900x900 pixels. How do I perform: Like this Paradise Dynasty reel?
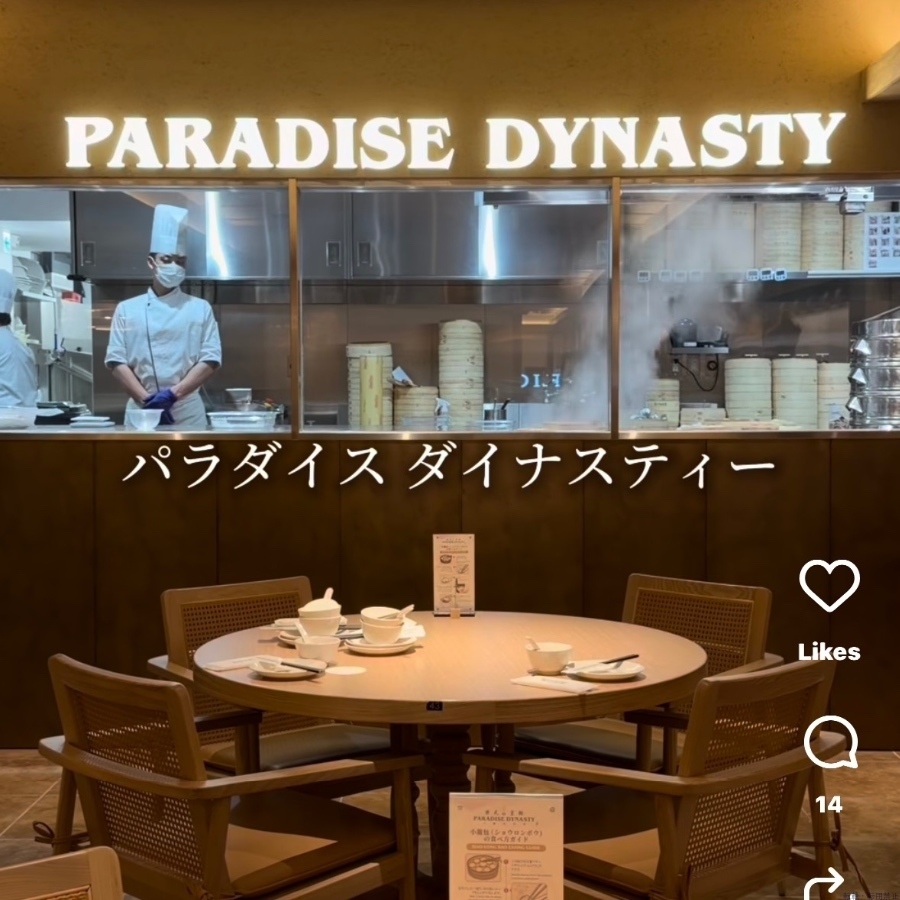click(x=829, y=586)
